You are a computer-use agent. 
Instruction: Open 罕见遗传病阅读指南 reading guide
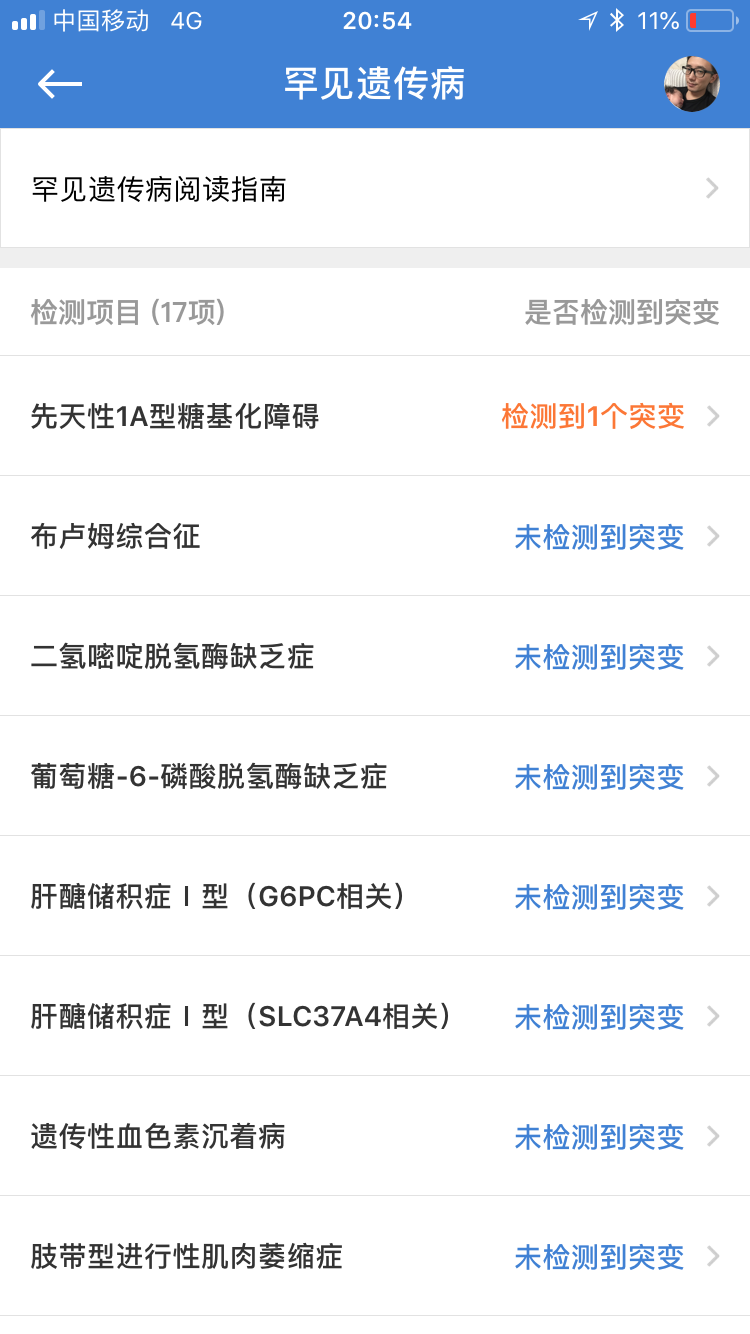pyautogui.click(x=374, y=189)
